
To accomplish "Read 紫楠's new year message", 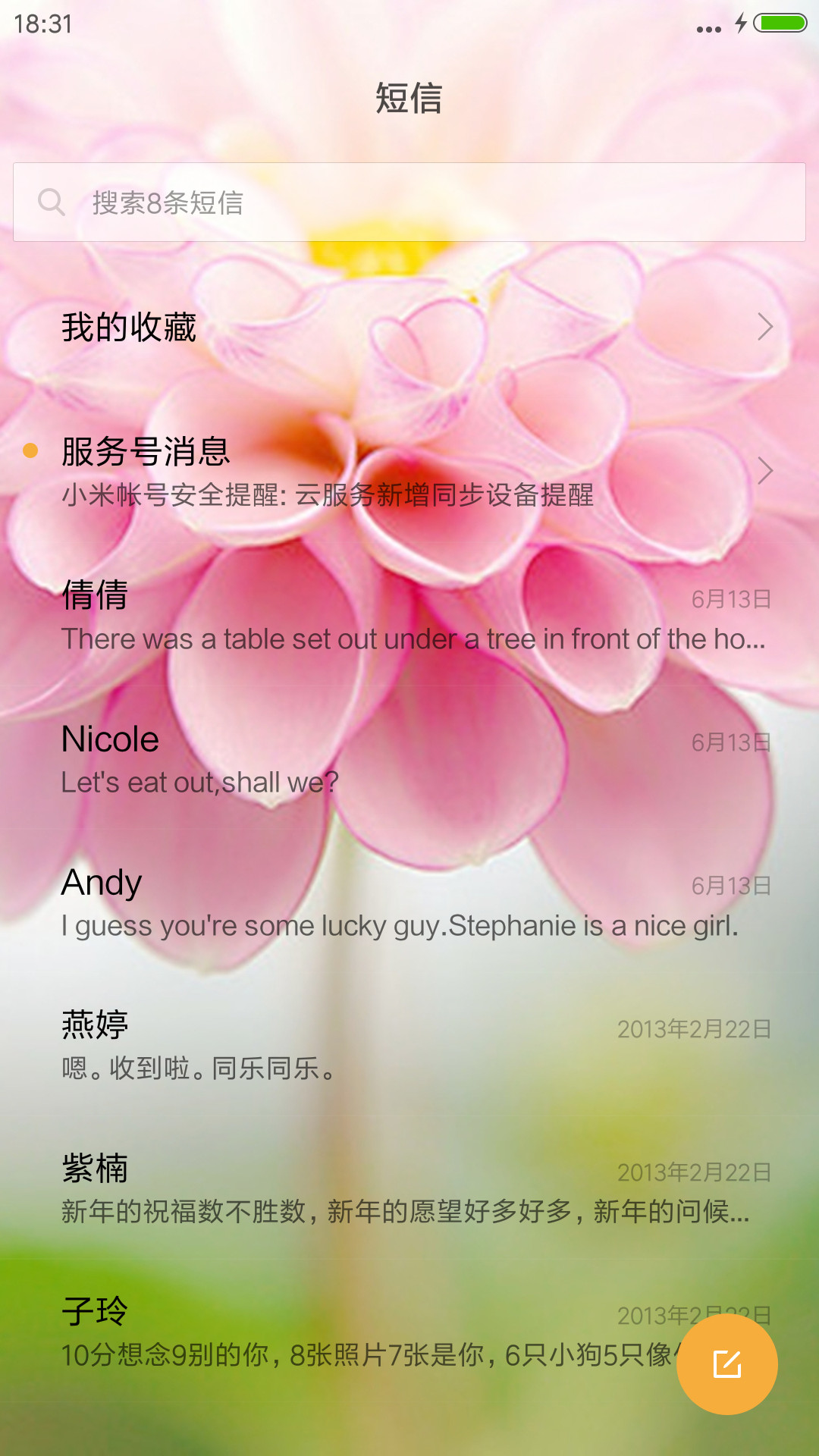I will (409, 1188).
